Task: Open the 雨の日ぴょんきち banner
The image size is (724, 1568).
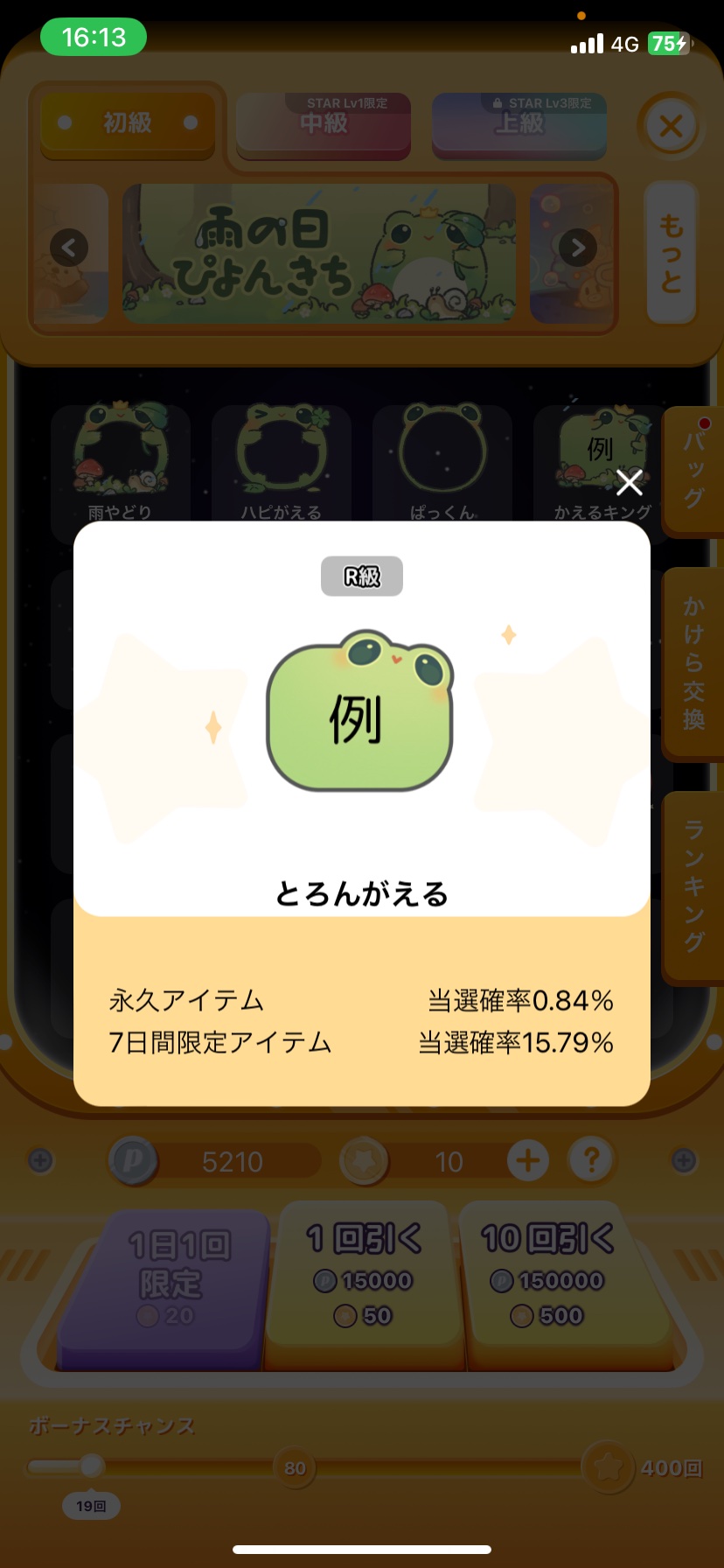Action: (x=319, y=253)
